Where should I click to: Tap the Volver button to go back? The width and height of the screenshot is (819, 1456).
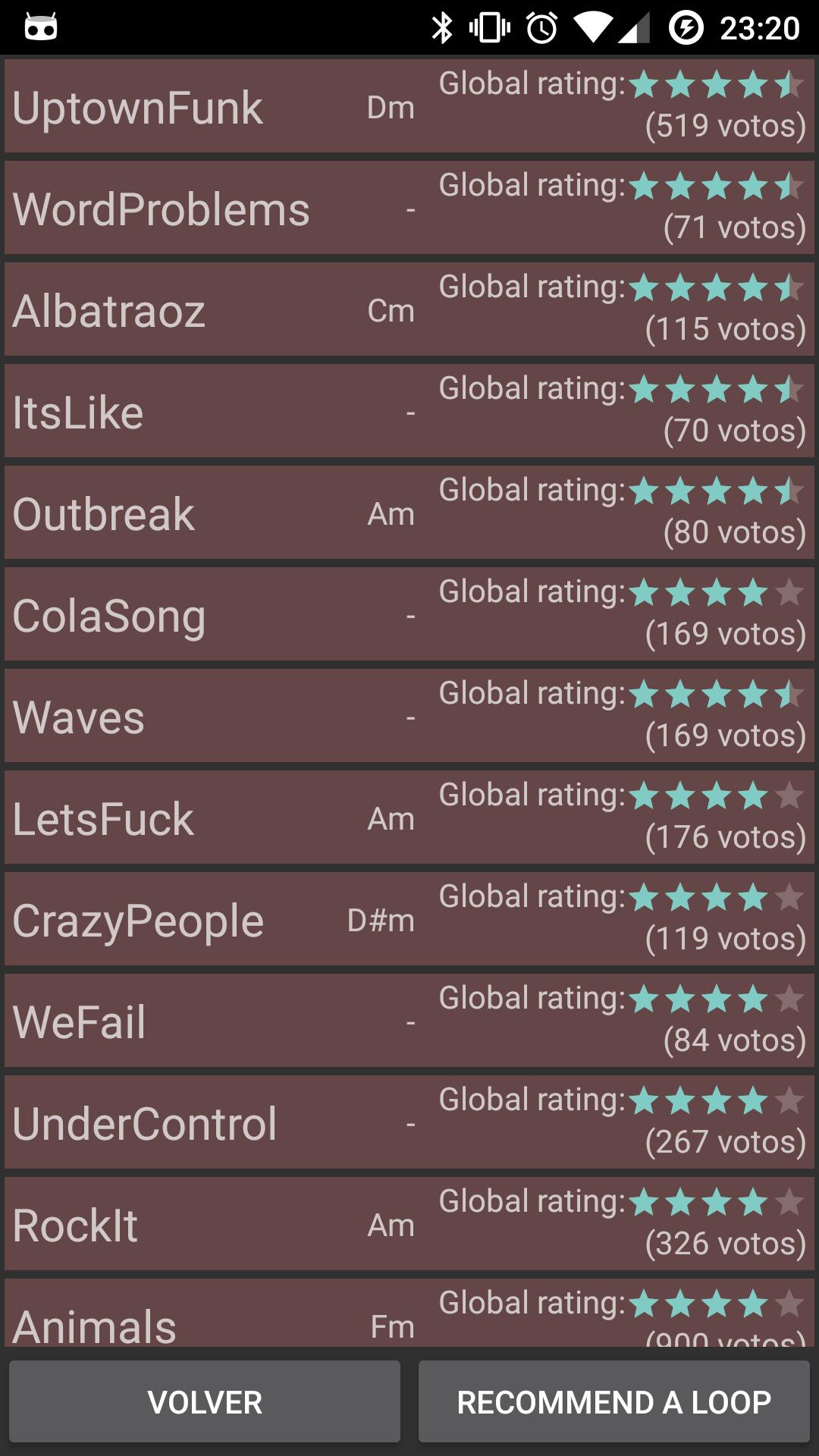205,1401
